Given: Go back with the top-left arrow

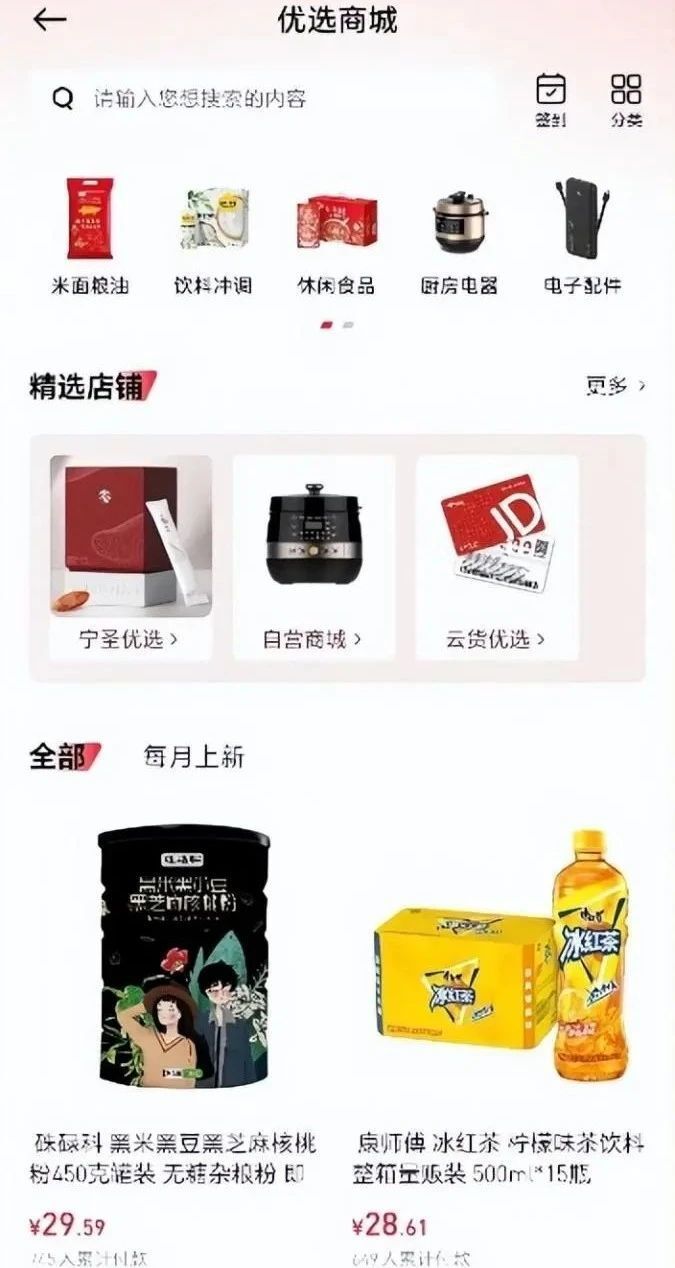Looking at the screenshot, I should [49, 21].
